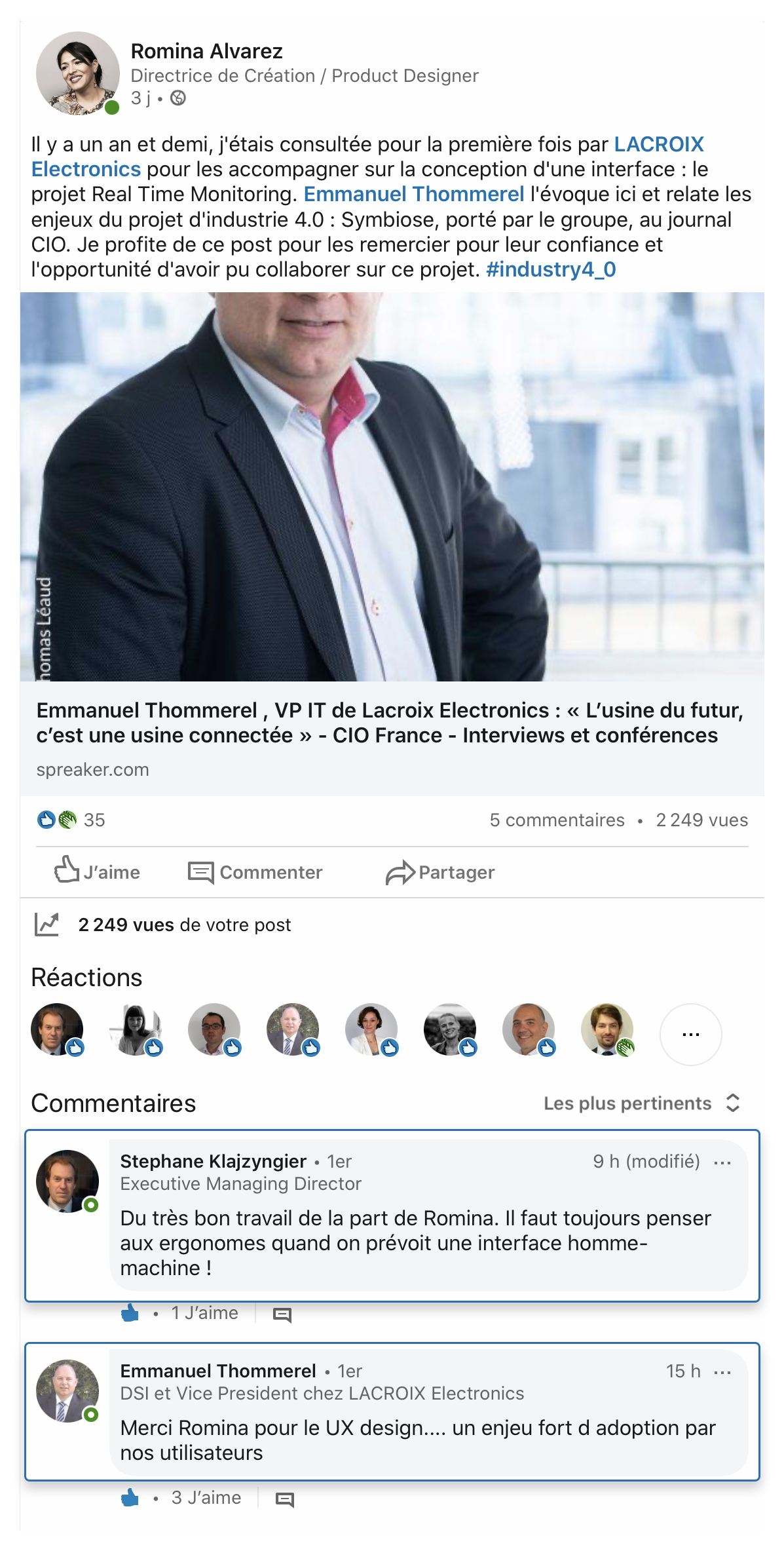Like Emmanuel Thommerel's comment
Viewport: 784px width, 1549px height.
[130, 1497]
